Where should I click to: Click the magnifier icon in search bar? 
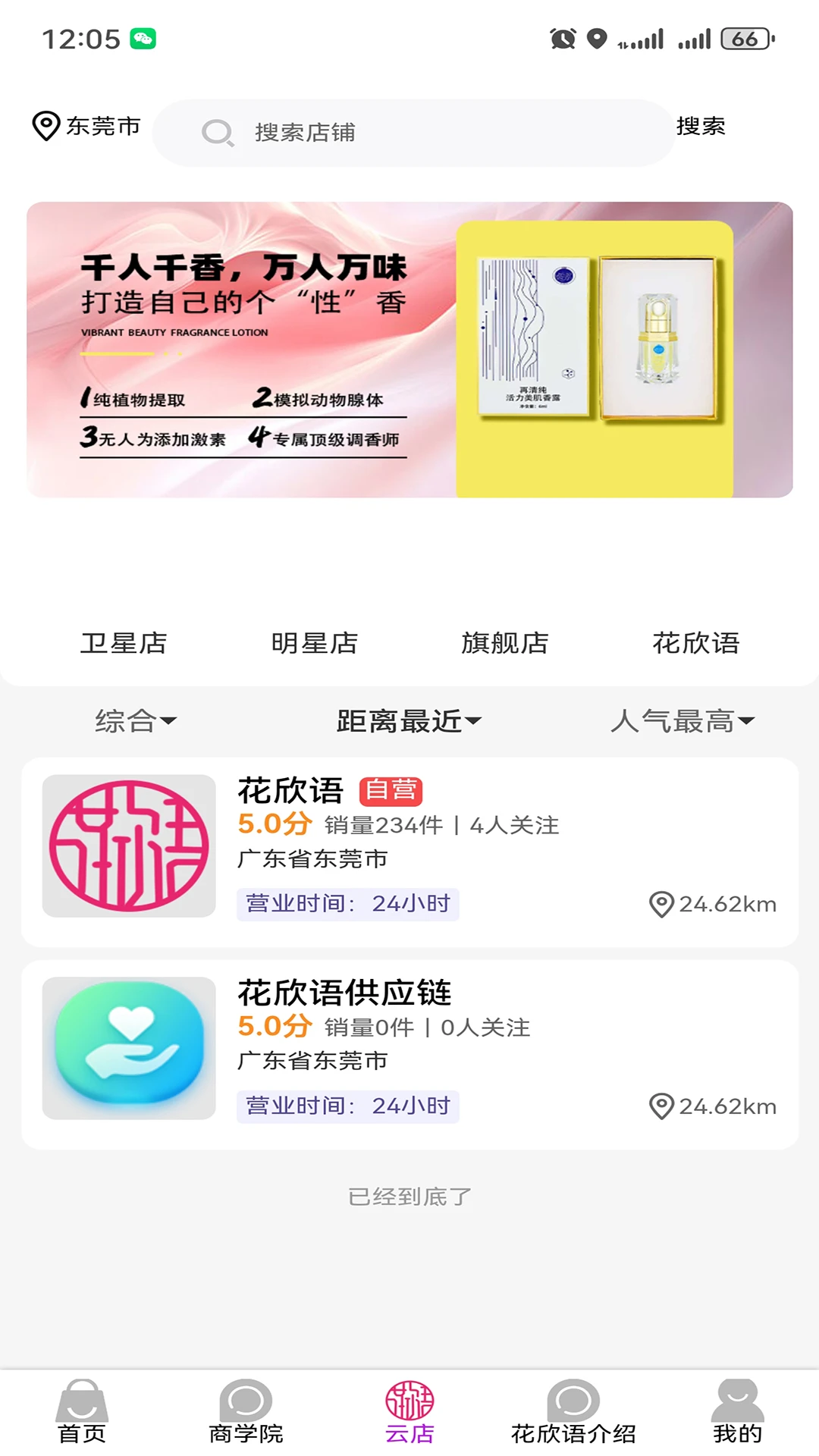point(217,133)
